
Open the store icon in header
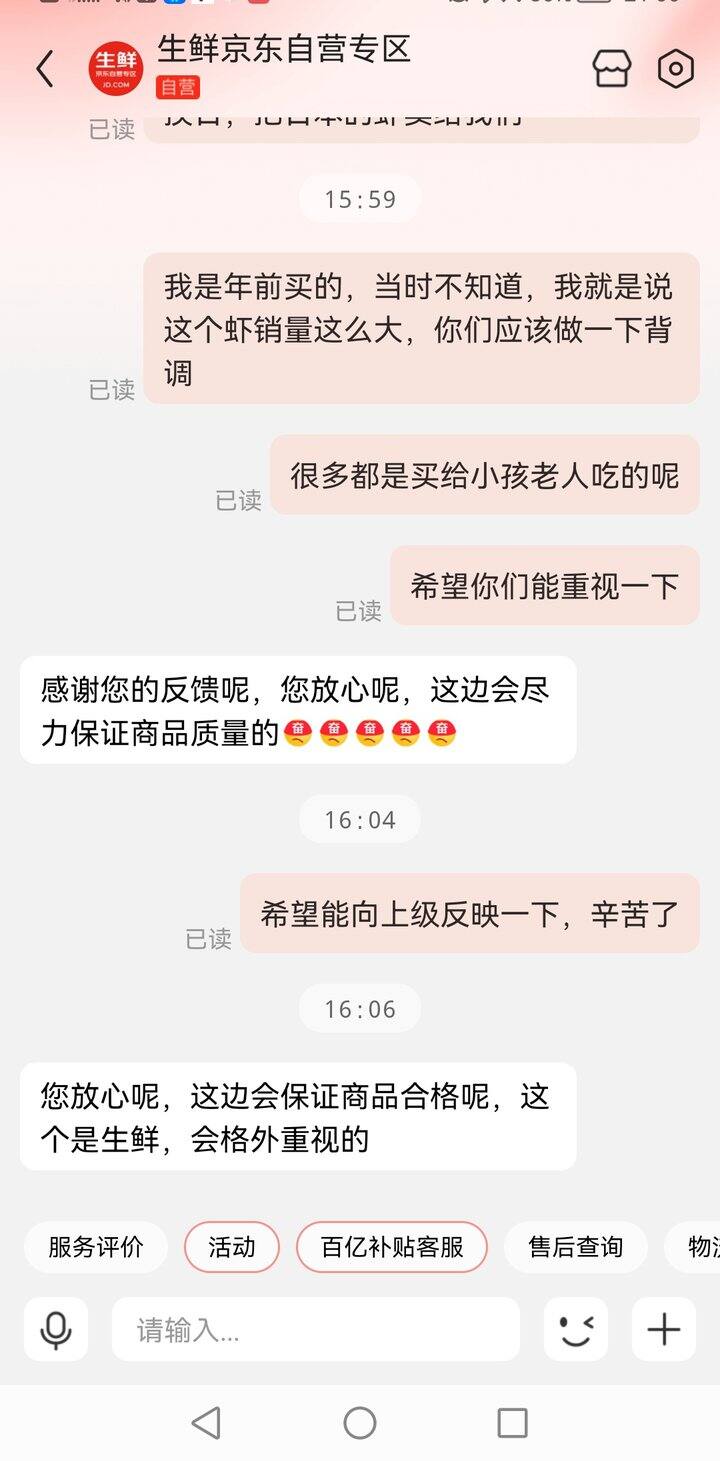[611, 69]
